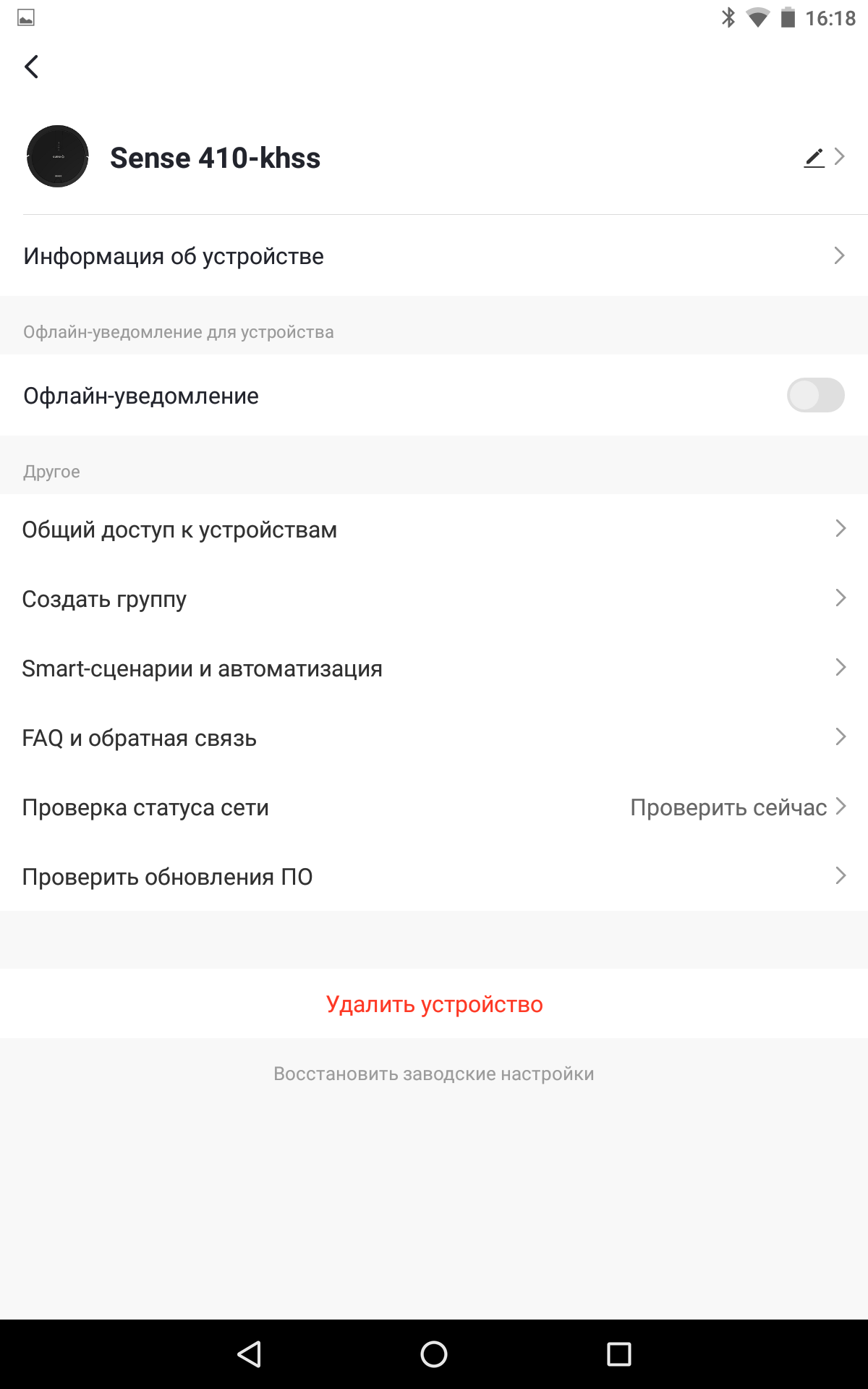Edit the Sense 410-khss device name

pos(814,157)
